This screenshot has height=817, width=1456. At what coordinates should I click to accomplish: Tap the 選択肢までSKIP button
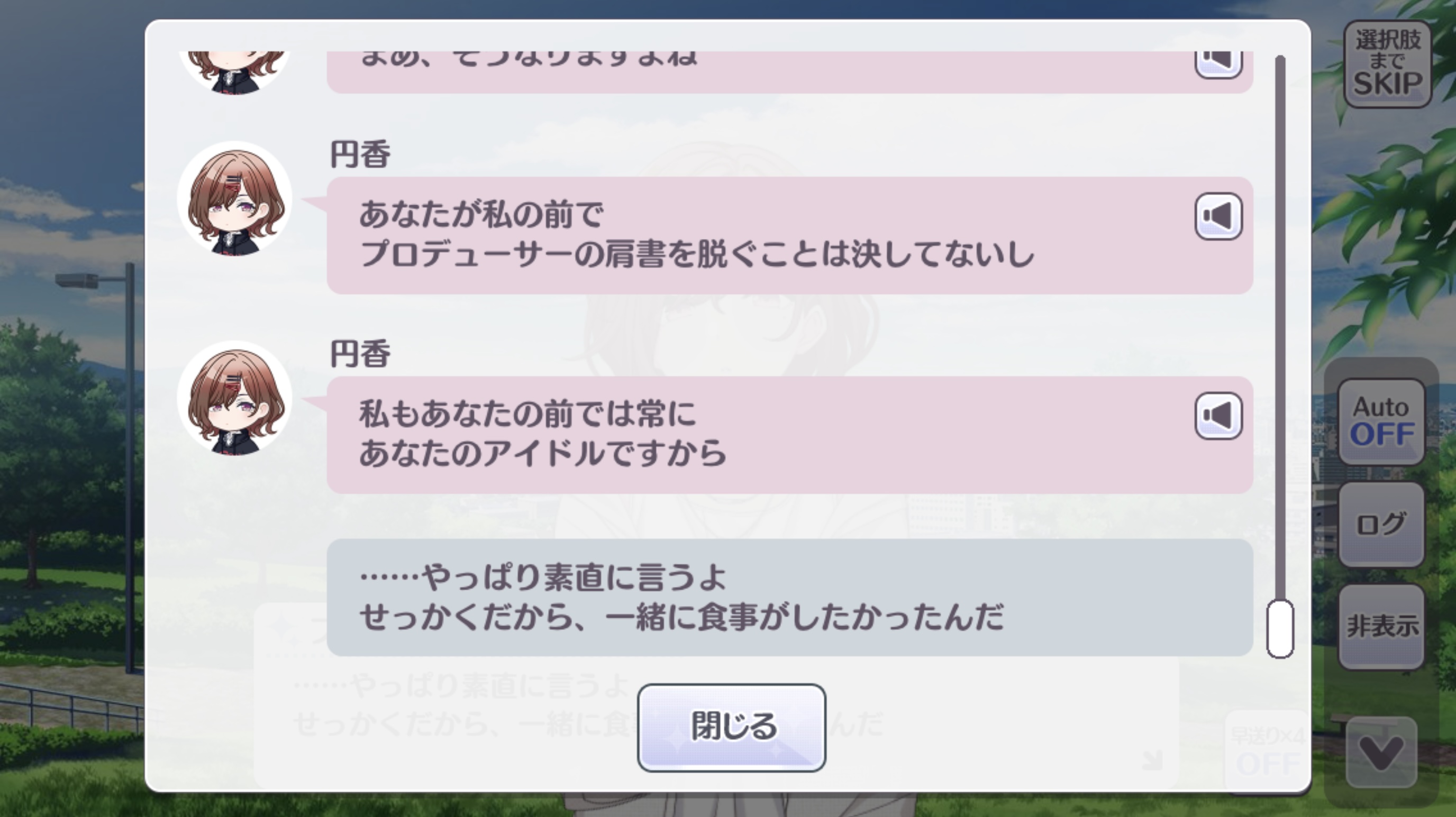coord(1388,64)
